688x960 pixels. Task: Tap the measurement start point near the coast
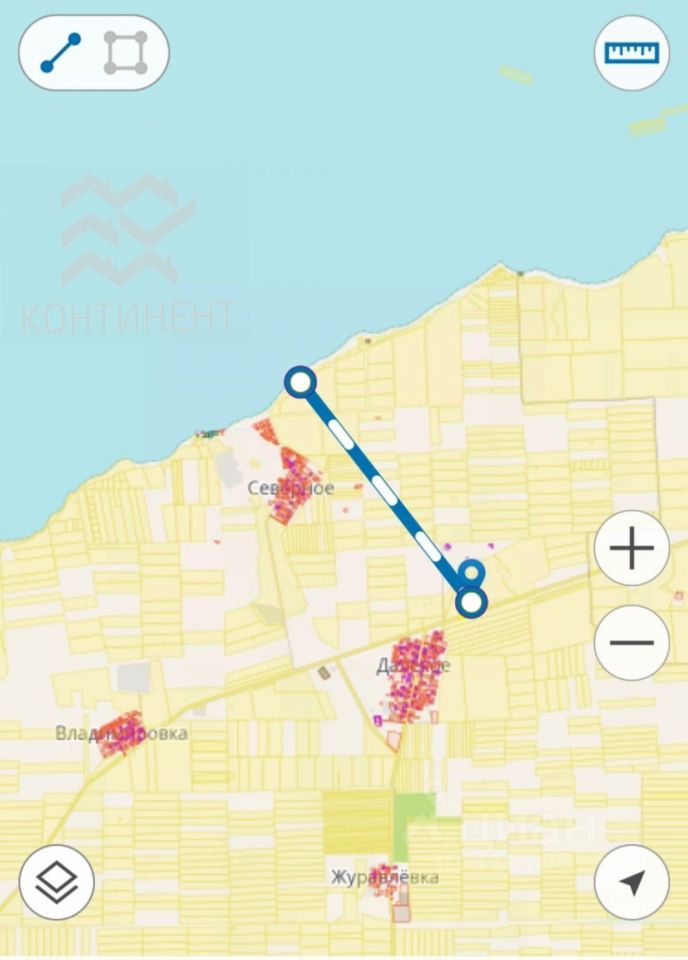(x=300, y=381)
